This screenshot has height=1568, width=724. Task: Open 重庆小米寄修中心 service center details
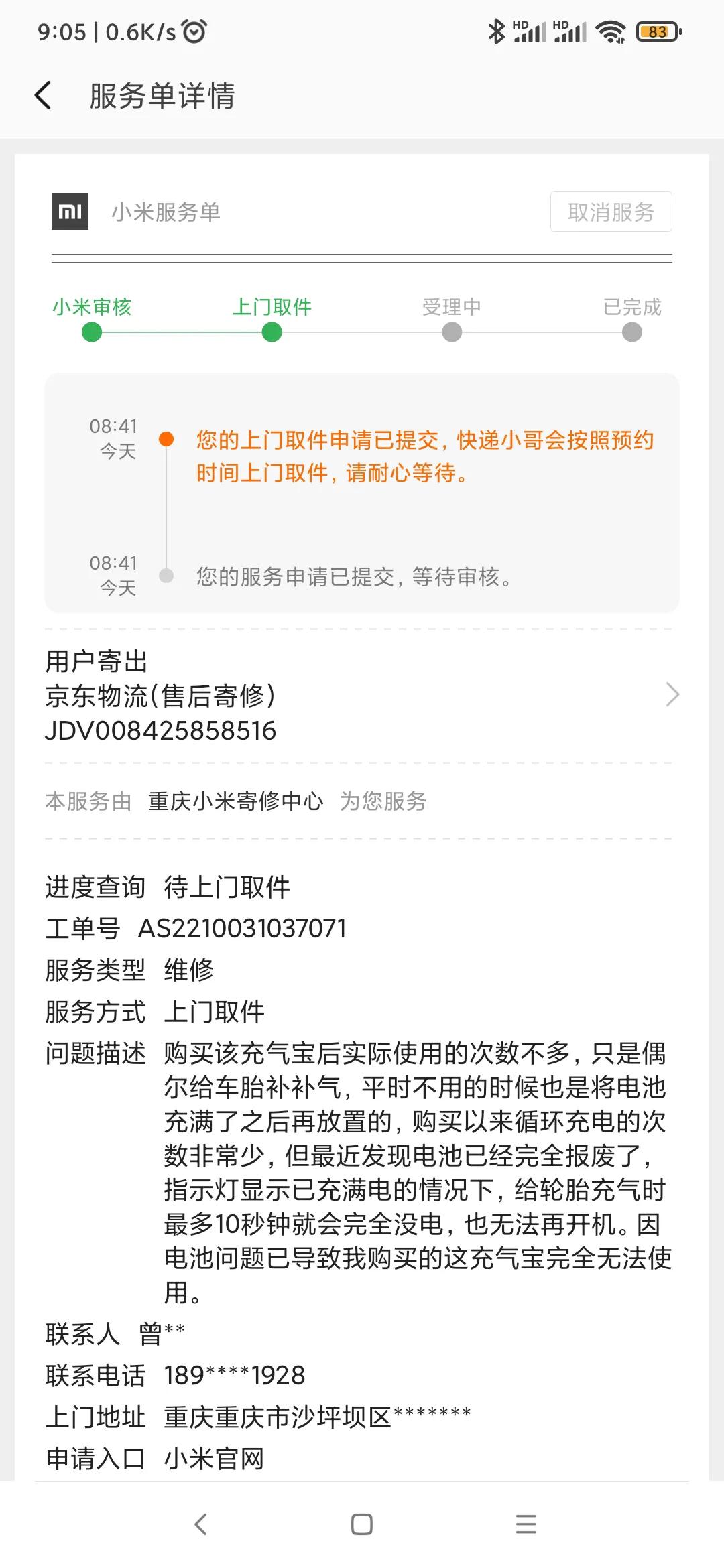pyautogui.click(x=235, y=801)
